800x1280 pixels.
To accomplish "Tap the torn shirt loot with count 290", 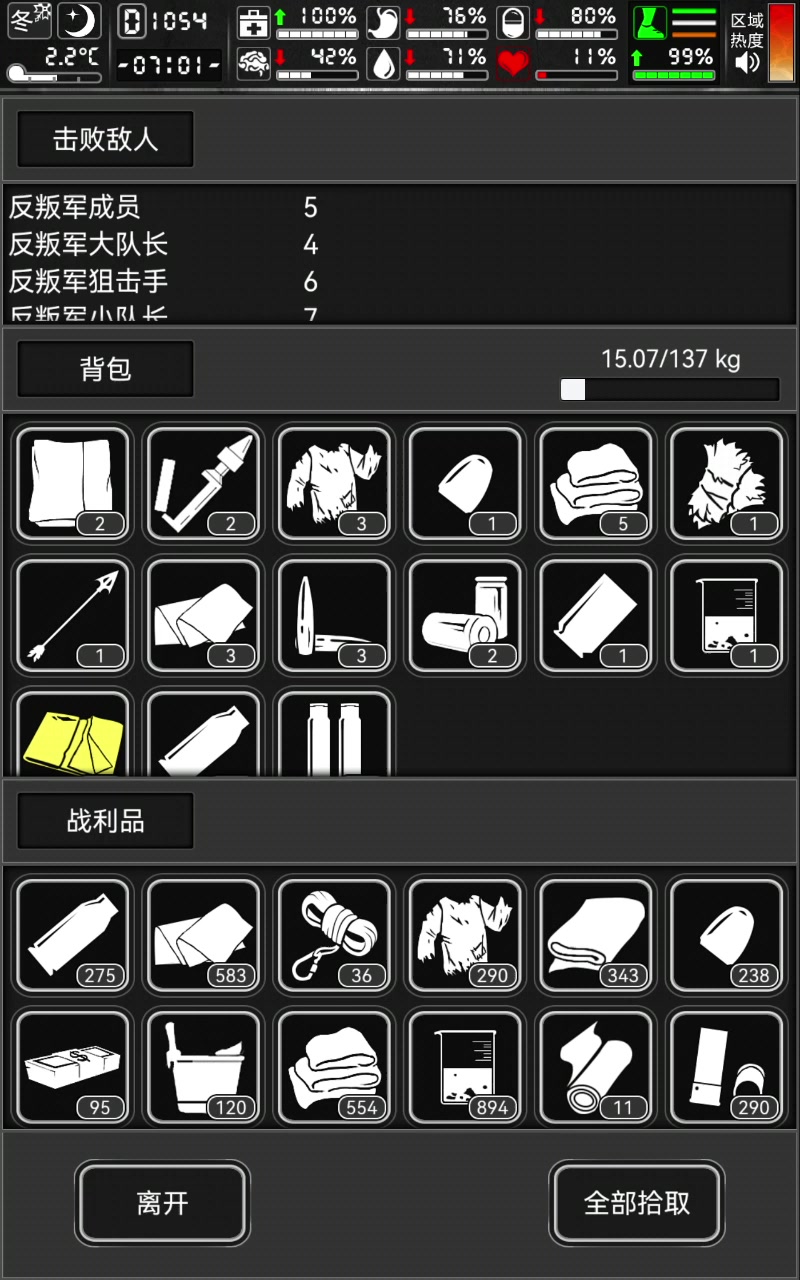I will (465, 935).
